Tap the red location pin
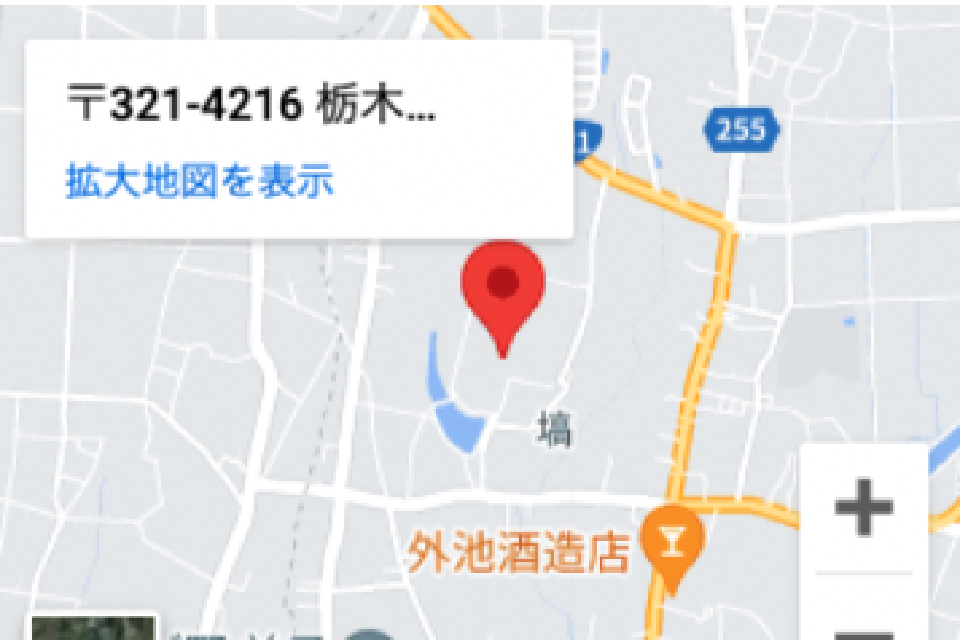 pos(502,289)
